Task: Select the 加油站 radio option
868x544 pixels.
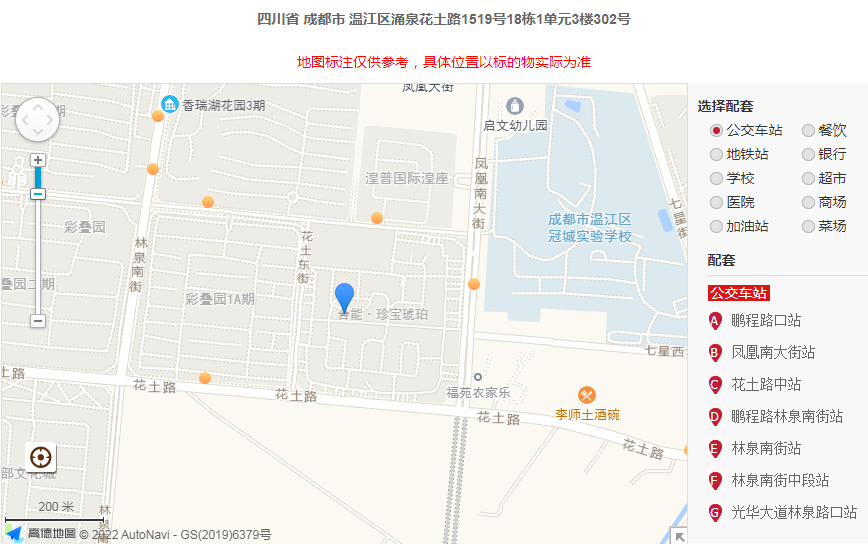Action: [x=716, y=226]
